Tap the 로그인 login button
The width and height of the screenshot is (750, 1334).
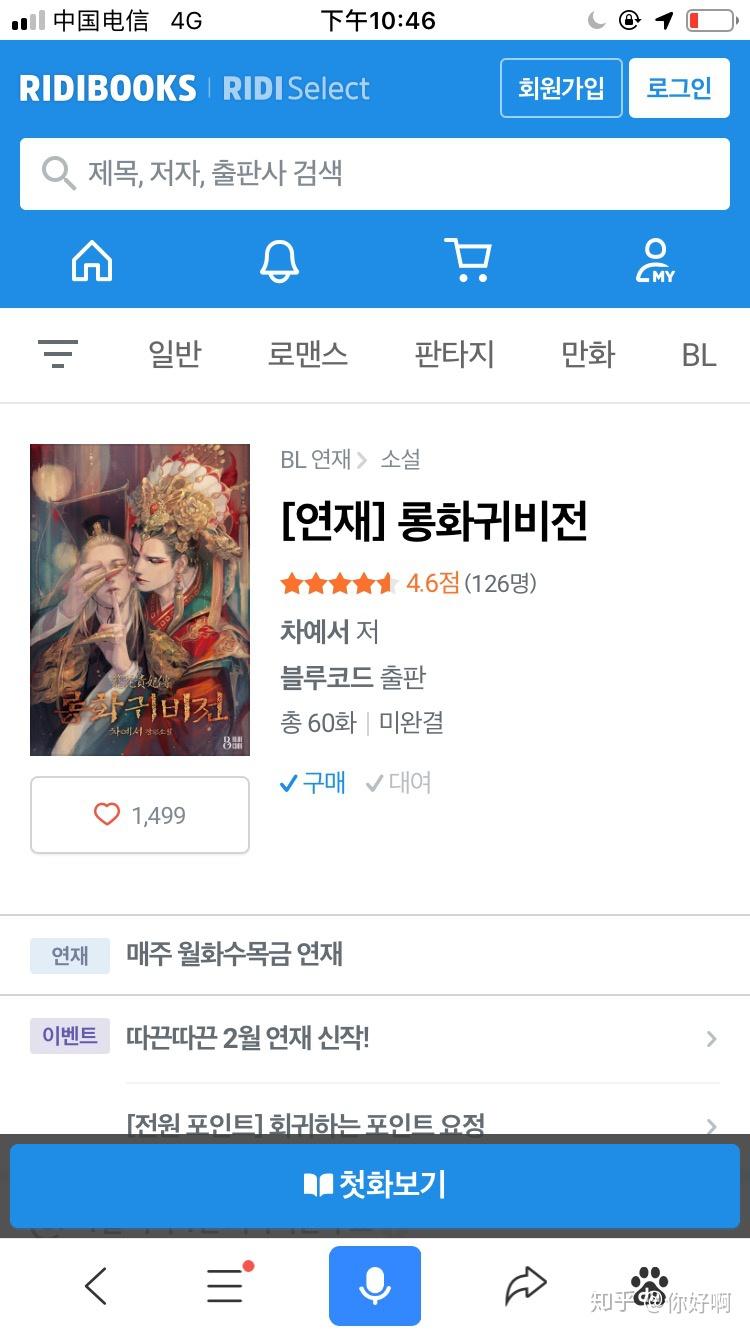pos(679,88)
